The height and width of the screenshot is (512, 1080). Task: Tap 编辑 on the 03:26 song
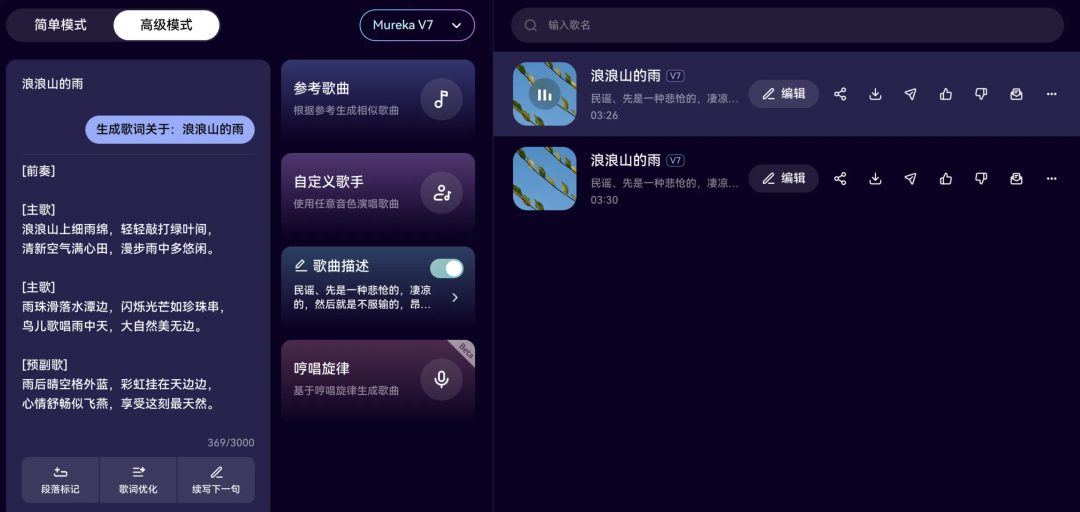(x=783, y=94)
